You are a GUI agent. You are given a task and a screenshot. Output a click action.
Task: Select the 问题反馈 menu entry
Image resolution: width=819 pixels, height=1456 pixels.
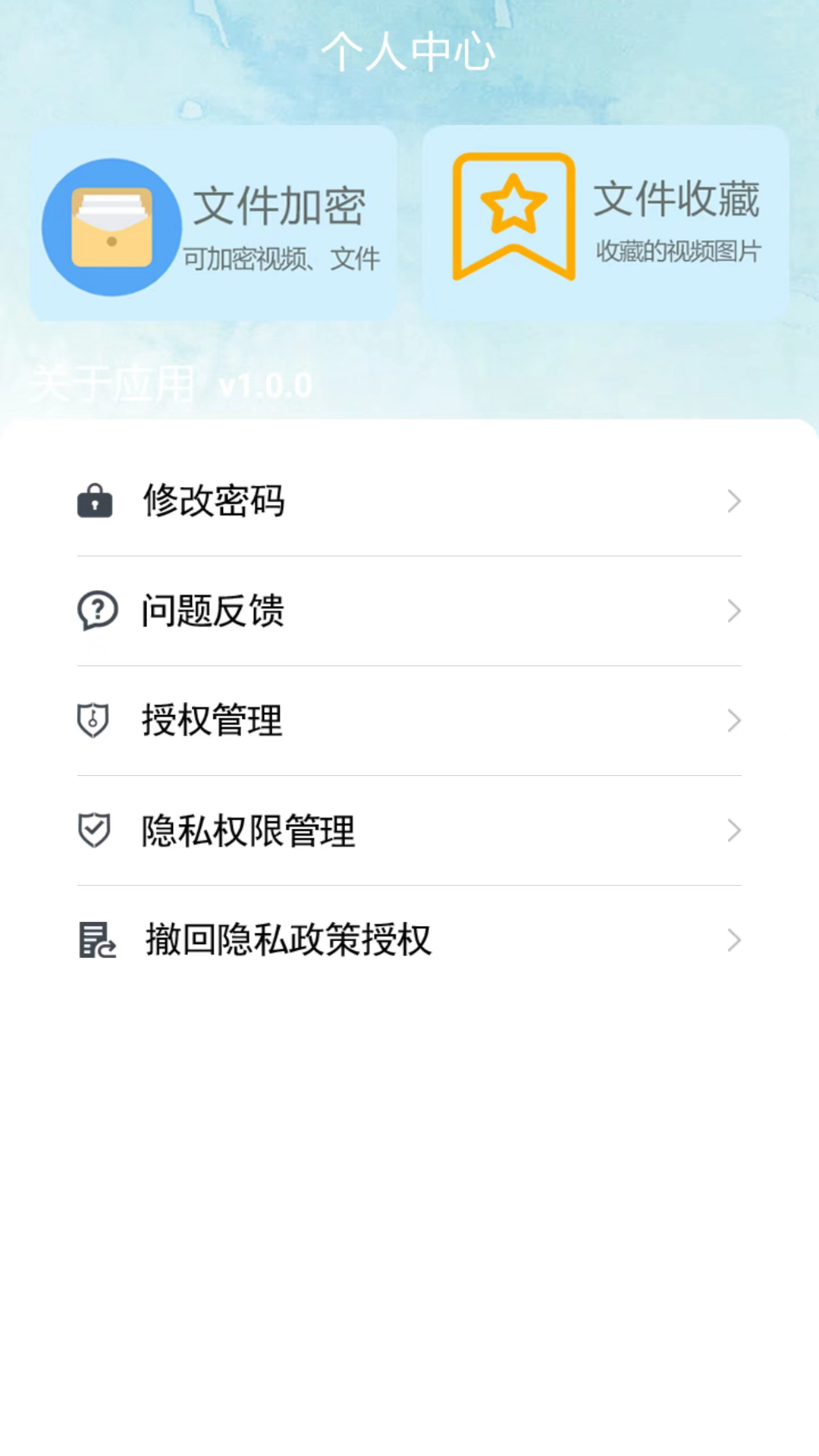pos(213,611)
